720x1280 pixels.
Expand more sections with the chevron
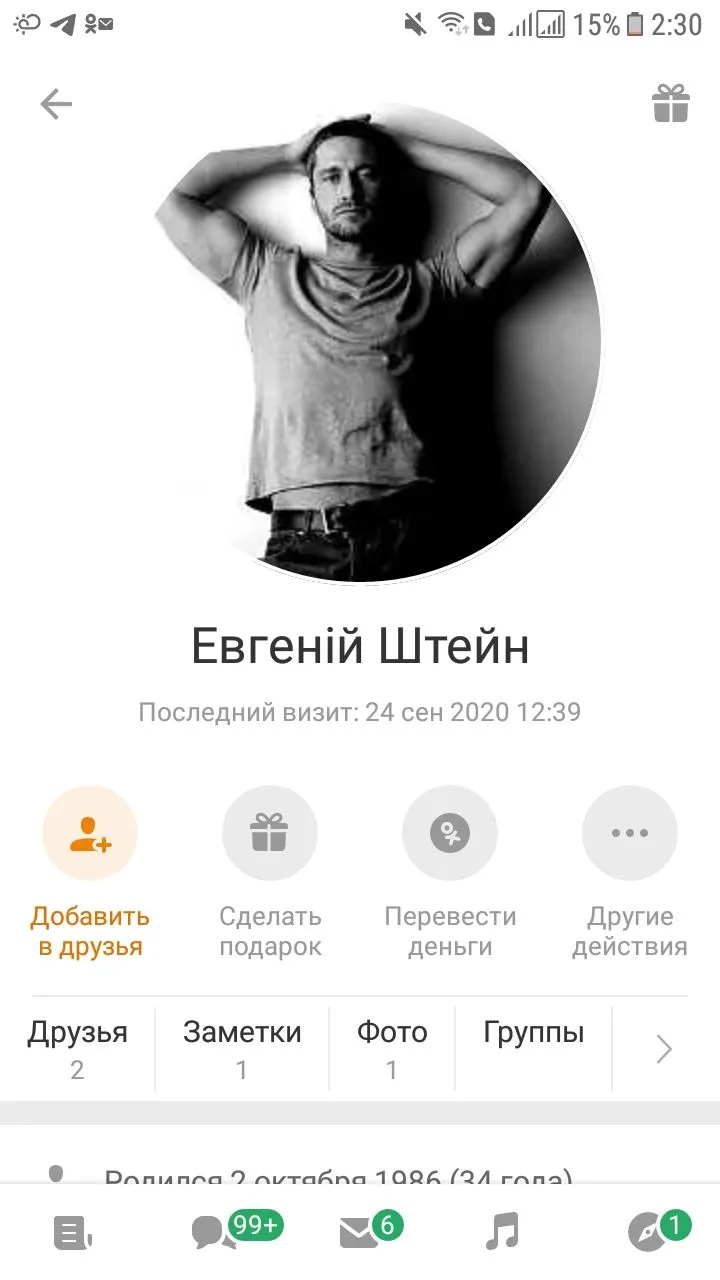coord(663,1048)
